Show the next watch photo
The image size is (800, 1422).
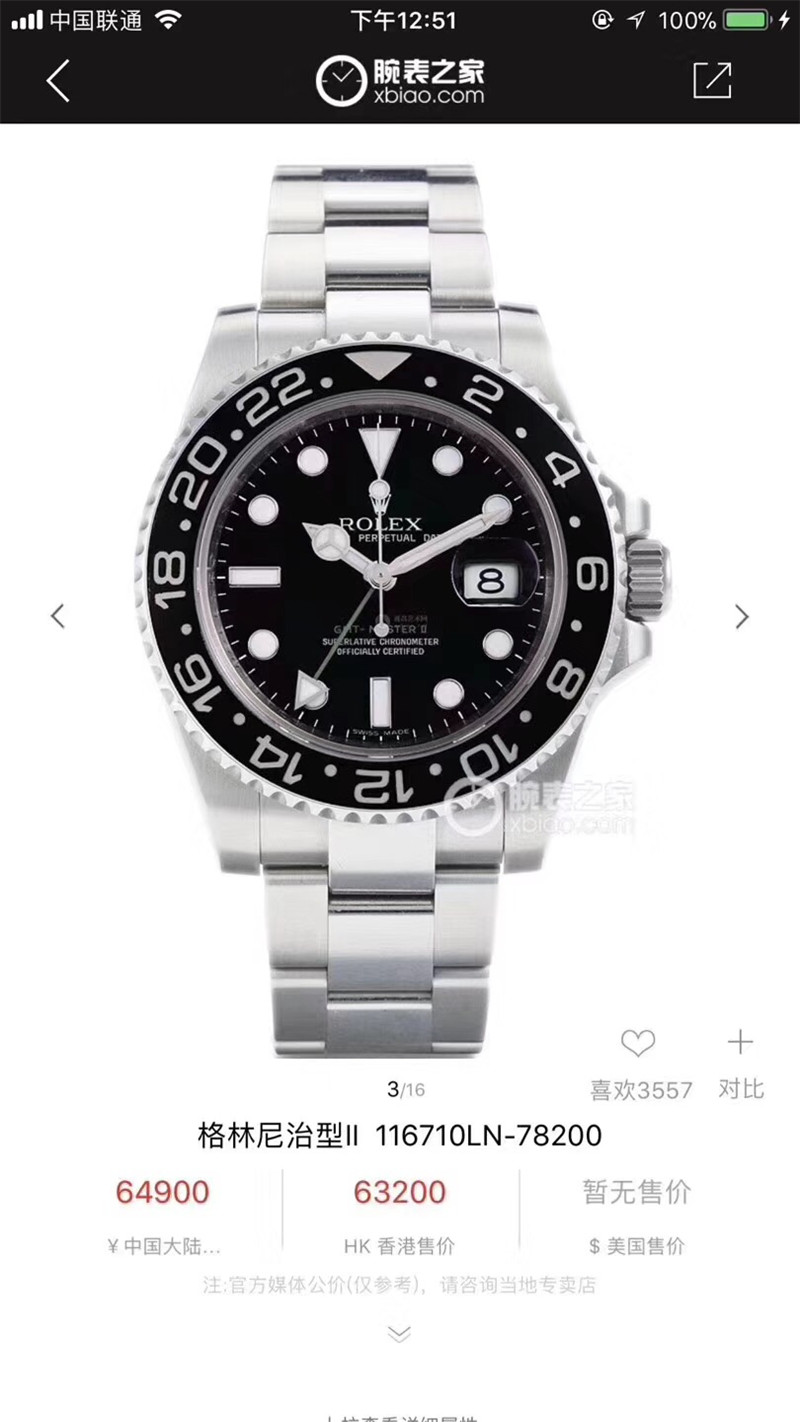pos(741,616)
